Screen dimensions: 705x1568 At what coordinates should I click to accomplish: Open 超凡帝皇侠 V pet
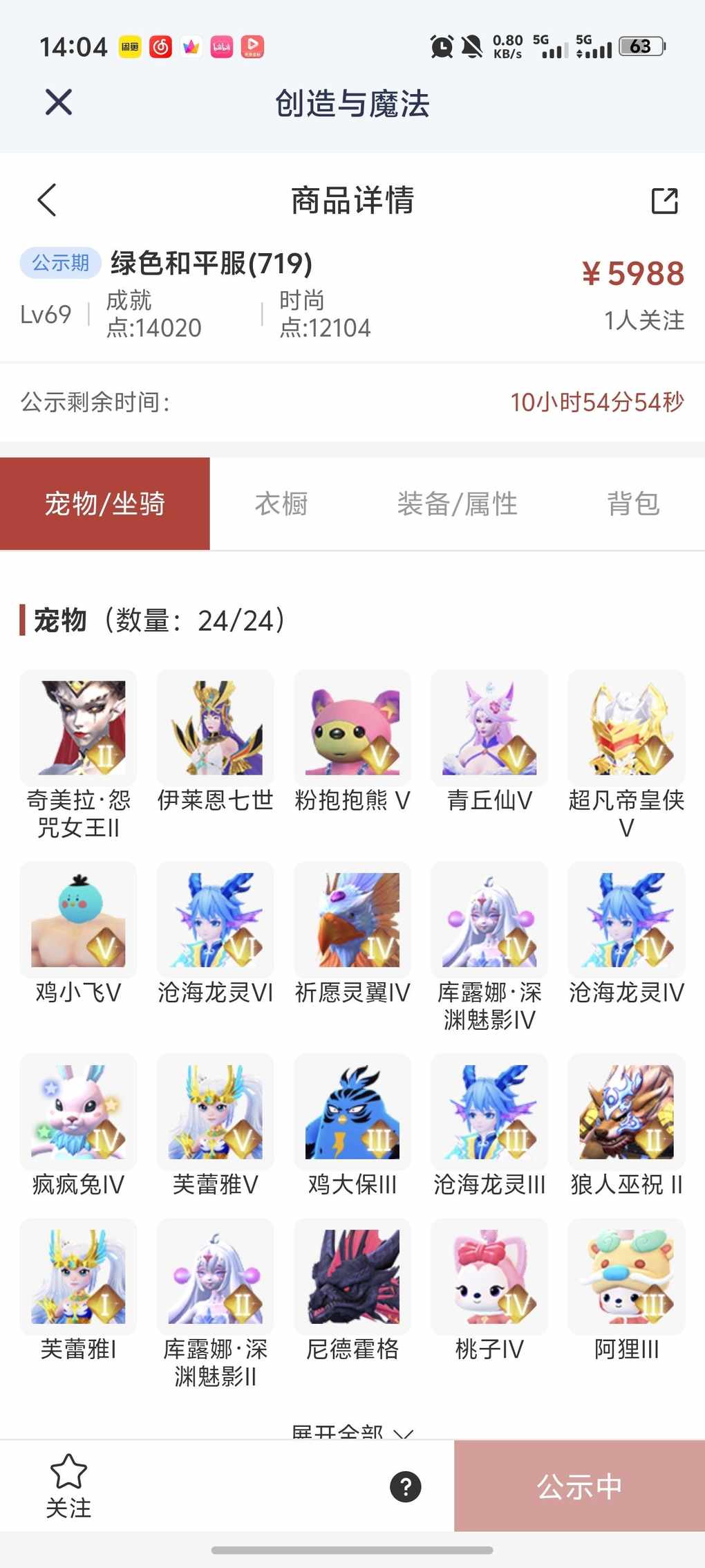pos(626,728)
